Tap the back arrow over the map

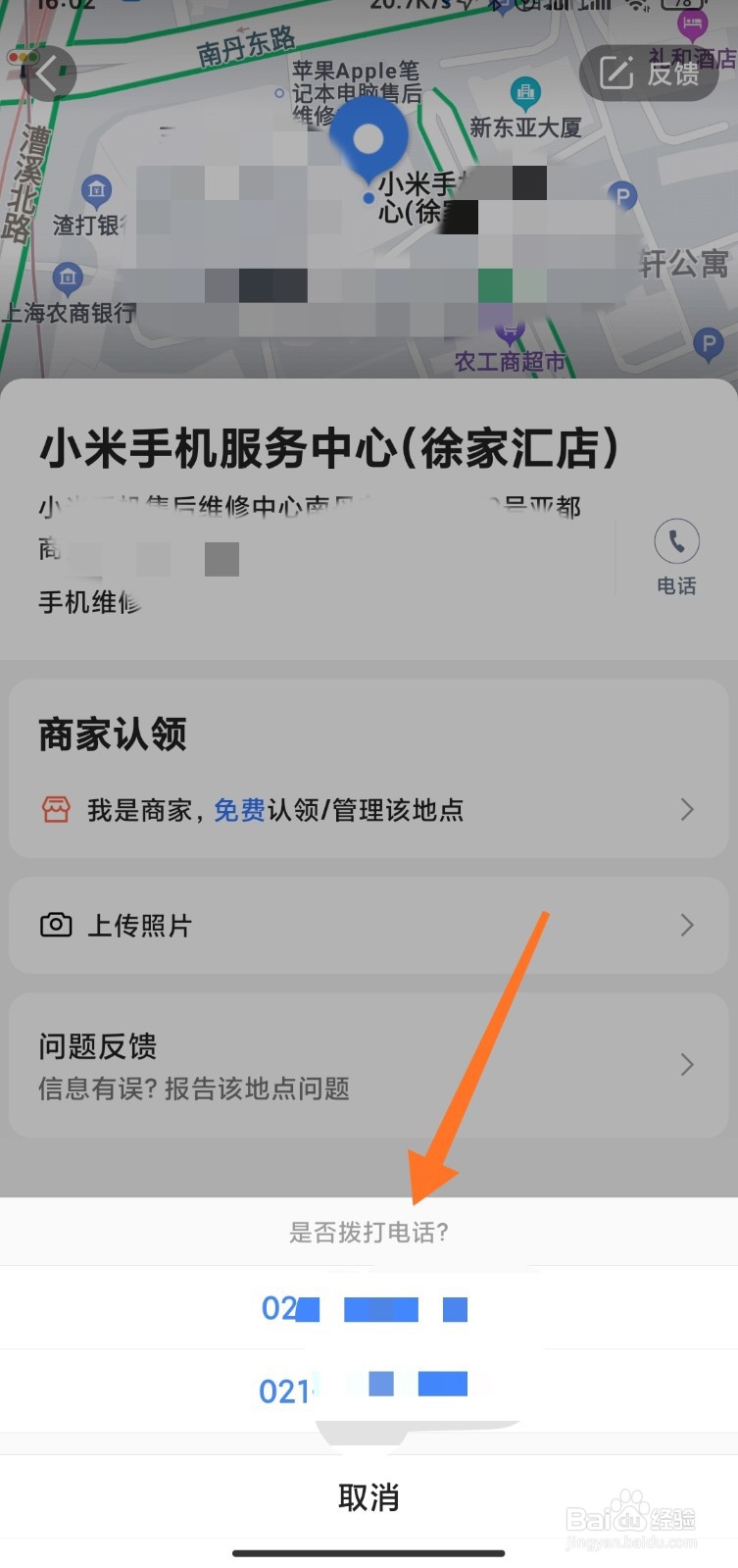49,75
